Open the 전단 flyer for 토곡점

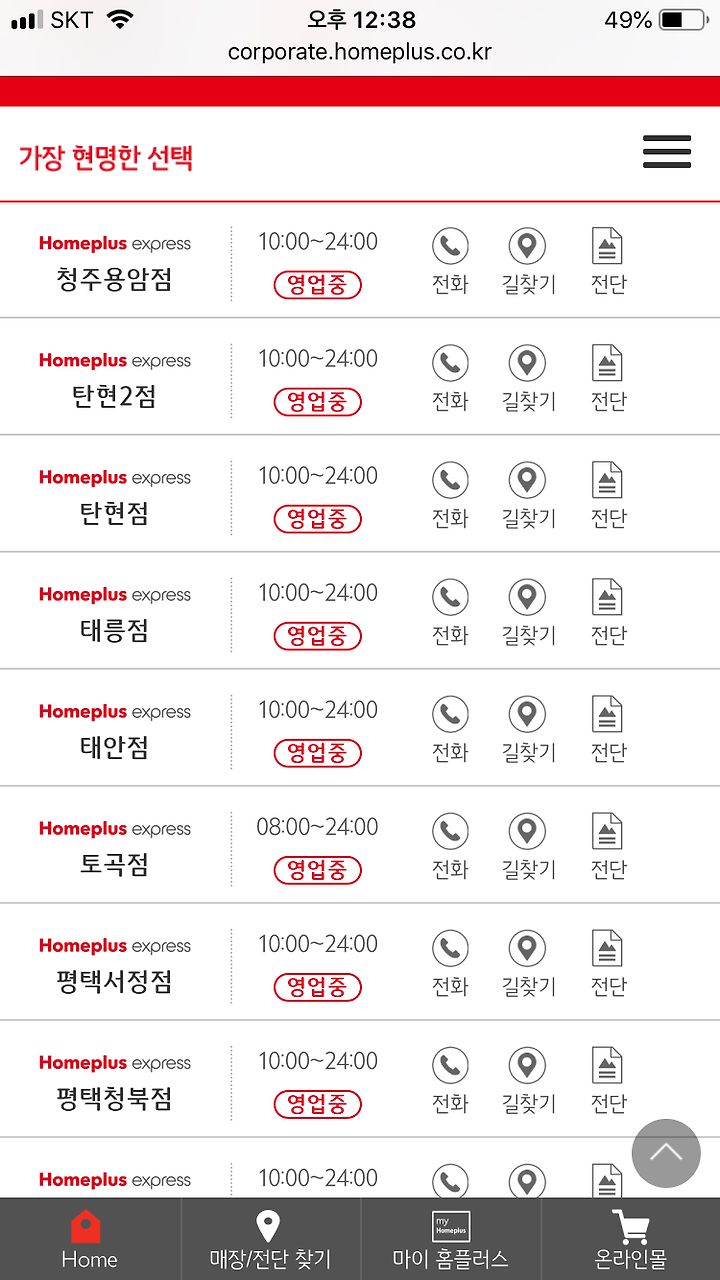608,846
